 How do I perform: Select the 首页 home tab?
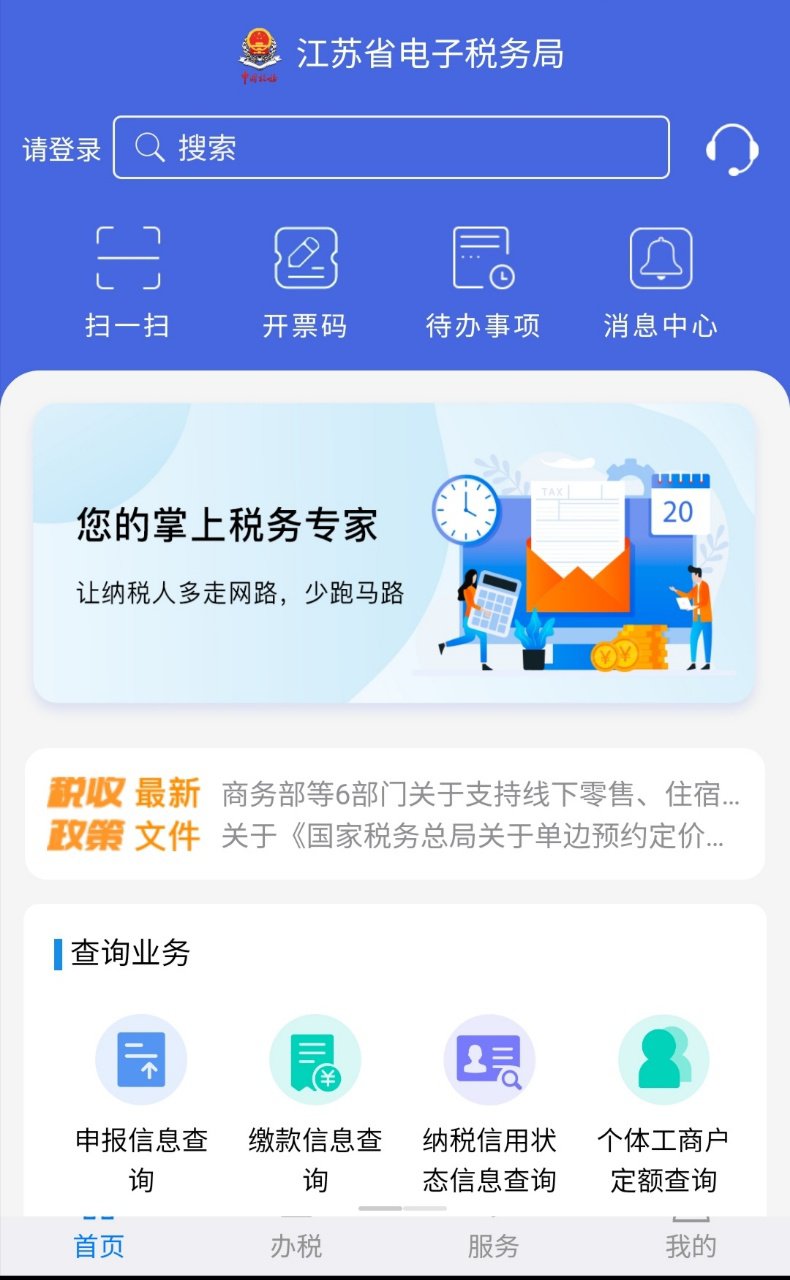tap(99, 1246)
